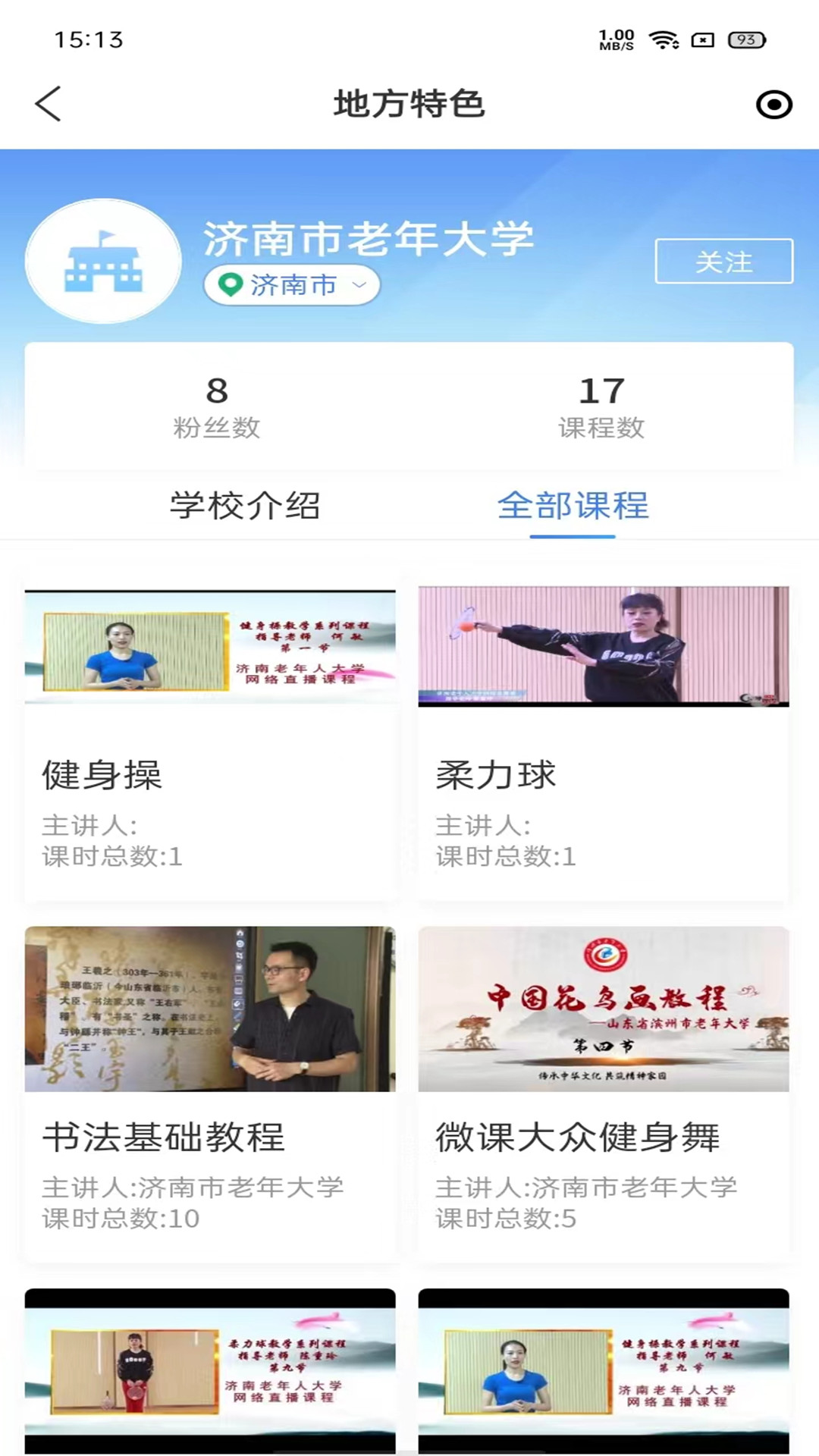Select the 全部课程 tab
Viewport: 819px width, 1456px height.
(x=573, y=506)
